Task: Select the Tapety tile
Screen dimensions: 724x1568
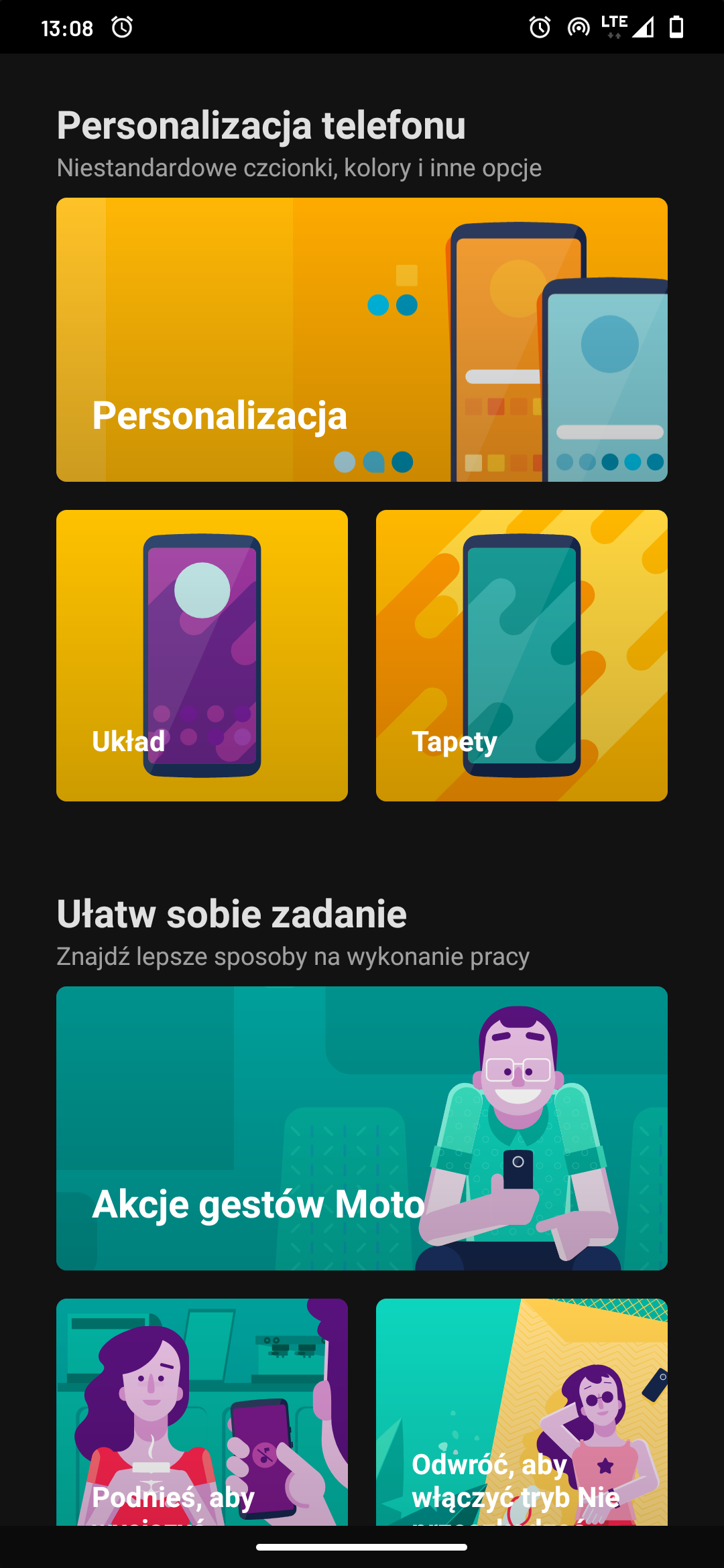Action: tap(522, 655)
